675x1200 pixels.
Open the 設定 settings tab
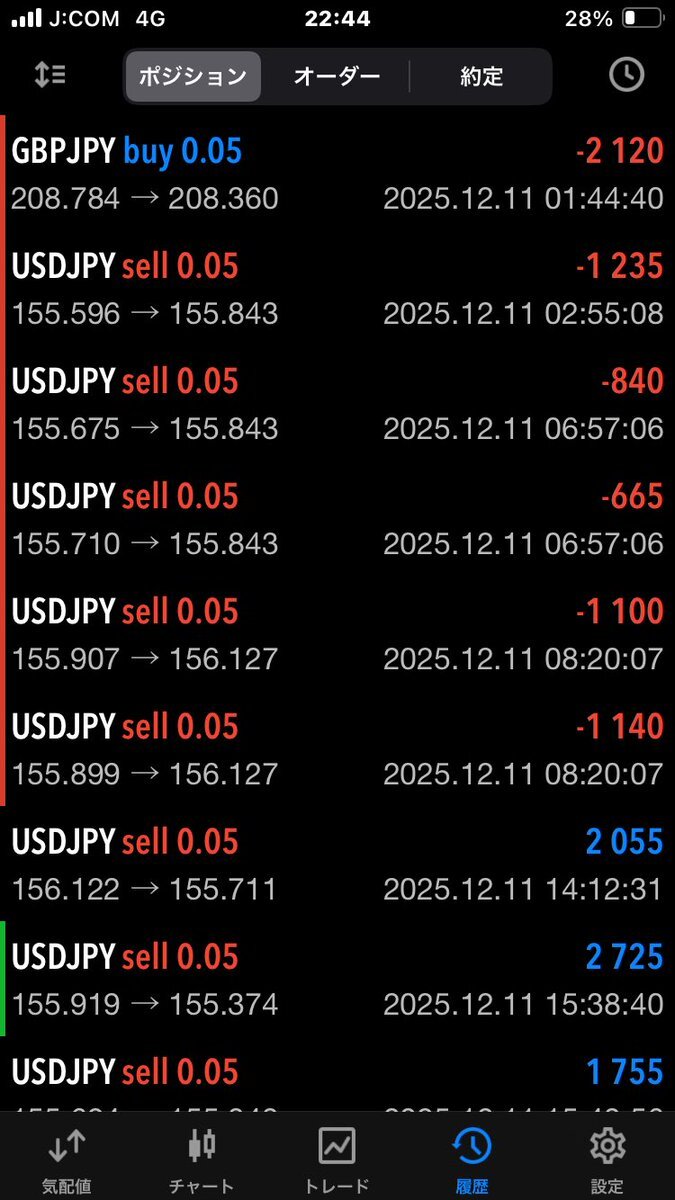coord(607,1160)
